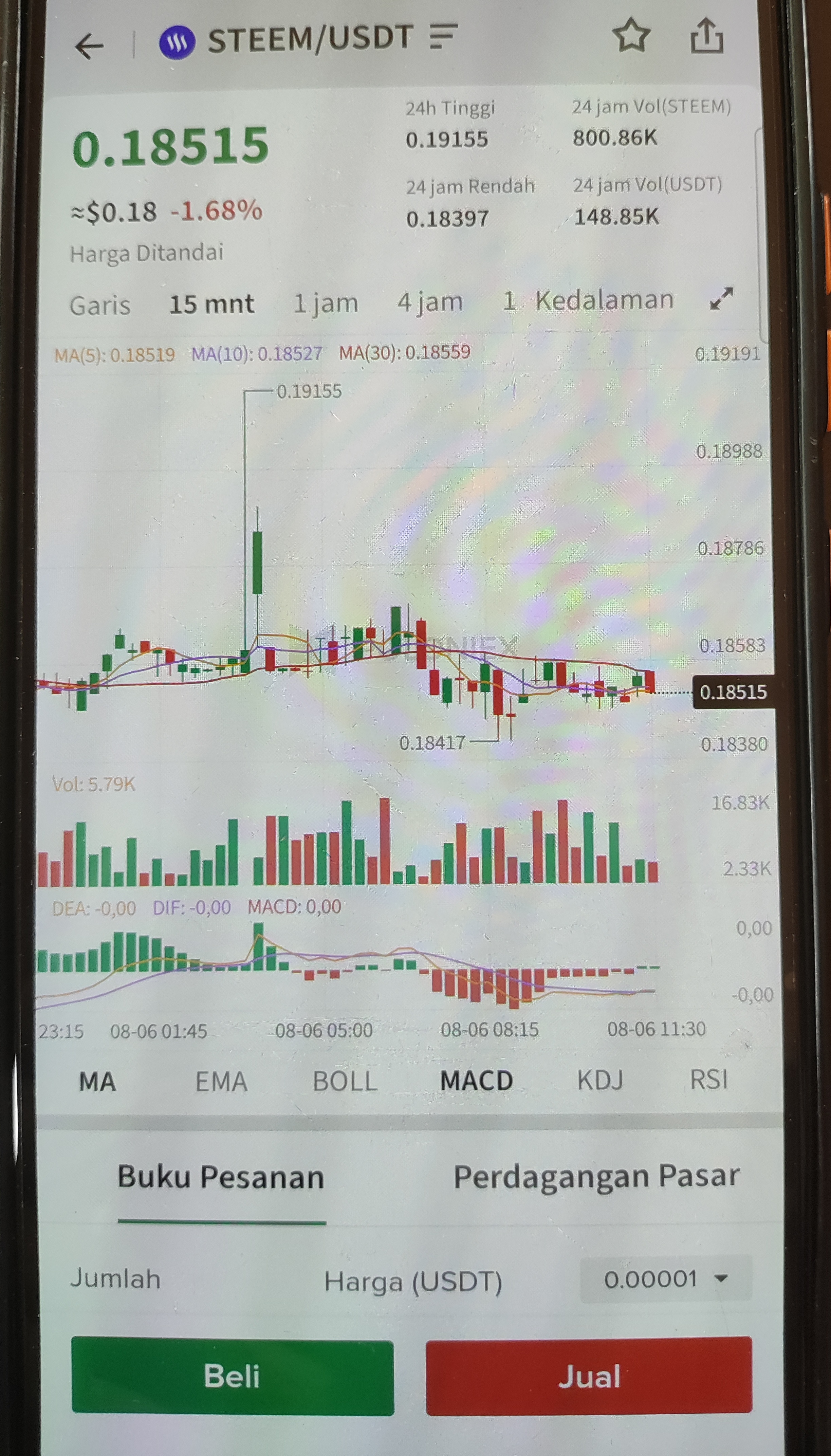
Task: Switch chart to Garis line view
Action: click(100, 305)
